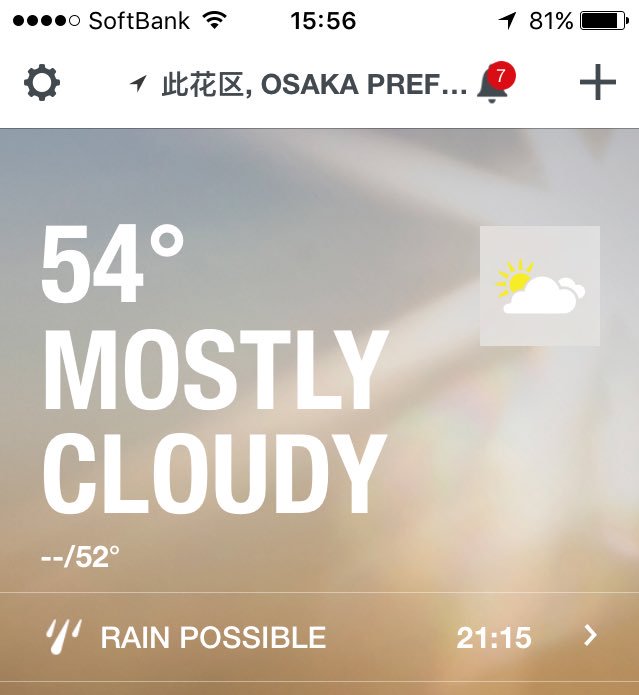Viewport: 639px width, 695px height.
Task: Add a new location with plus icon
Action: [597, 84]
